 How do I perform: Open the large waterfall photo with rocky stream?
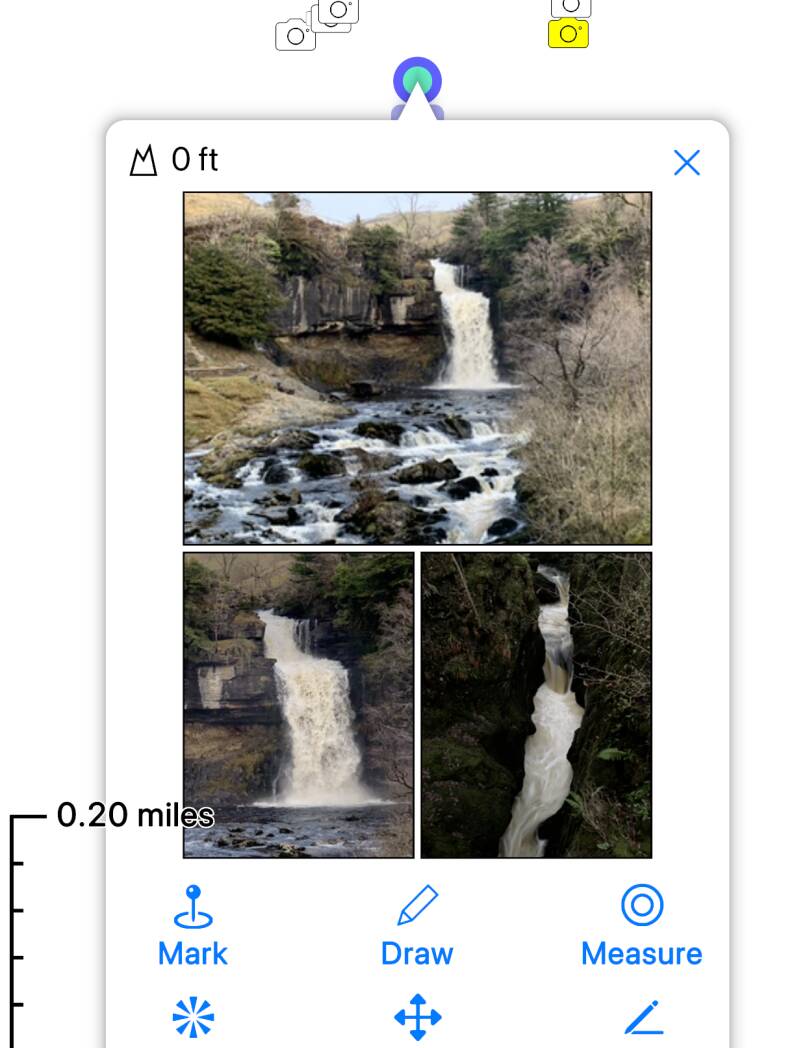pos(417,368)
